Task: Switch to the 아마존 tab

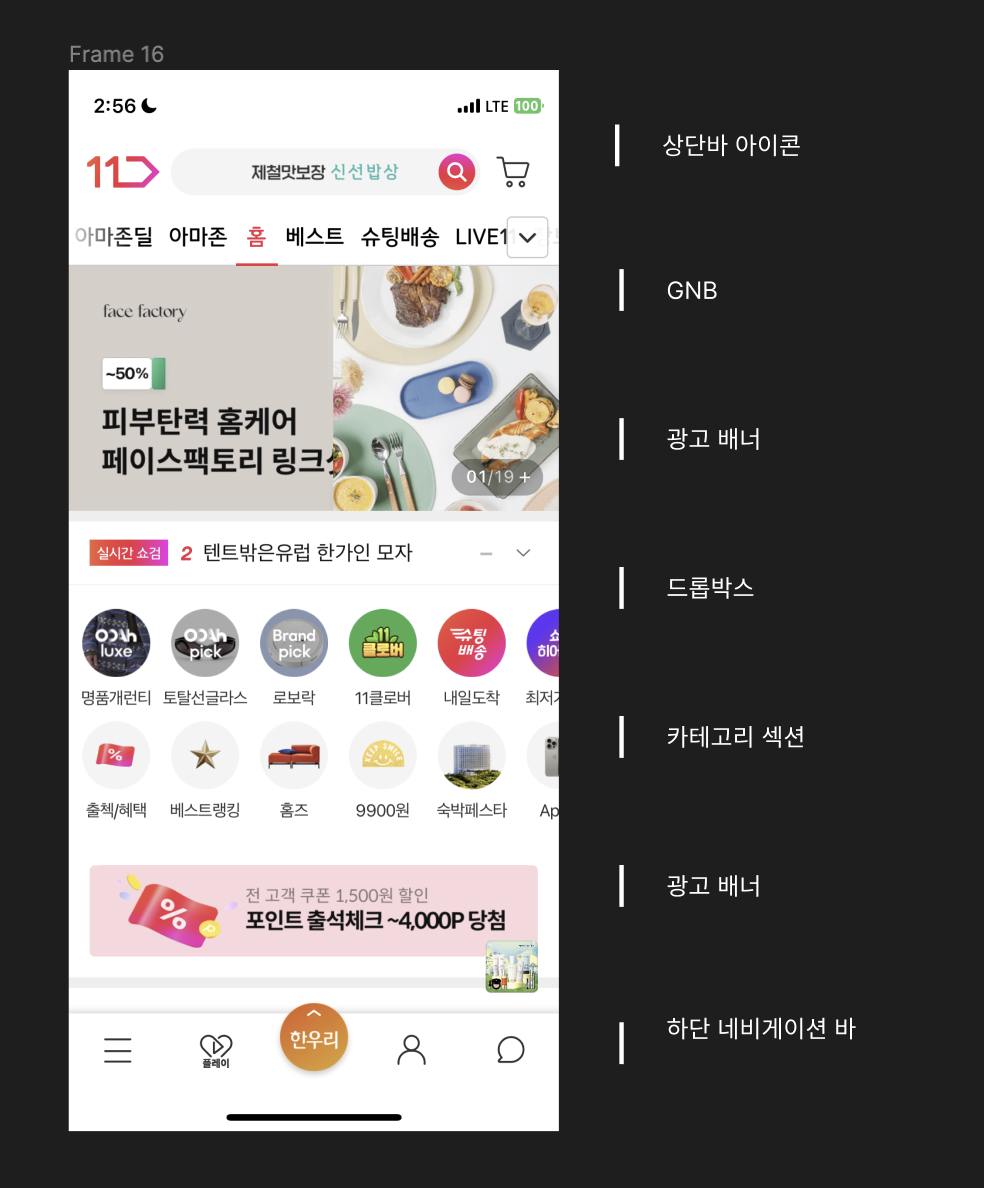Action: click(x=198, y=237)
